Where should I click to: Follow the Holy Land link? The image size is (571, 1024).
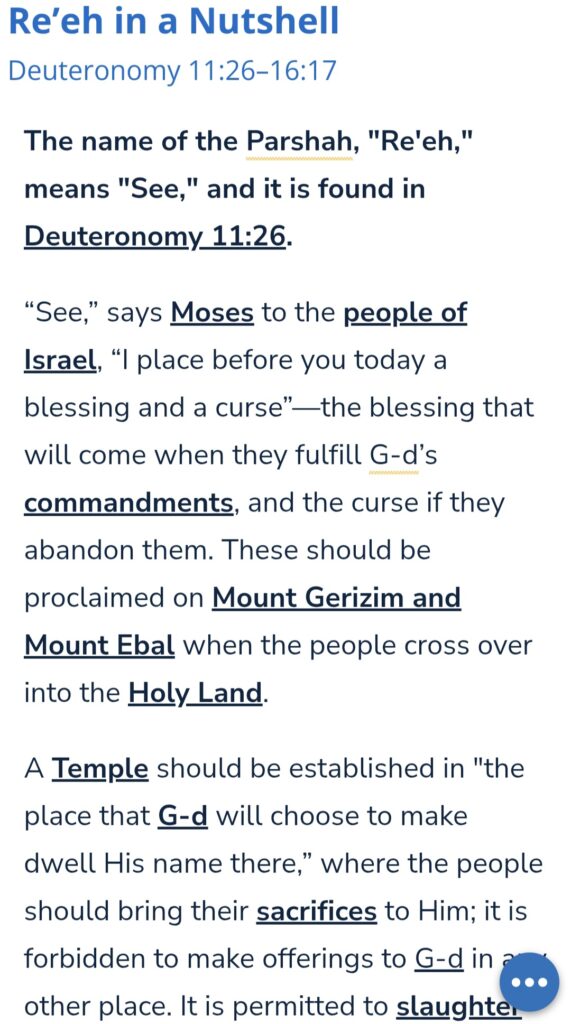(x=195, y=694)
